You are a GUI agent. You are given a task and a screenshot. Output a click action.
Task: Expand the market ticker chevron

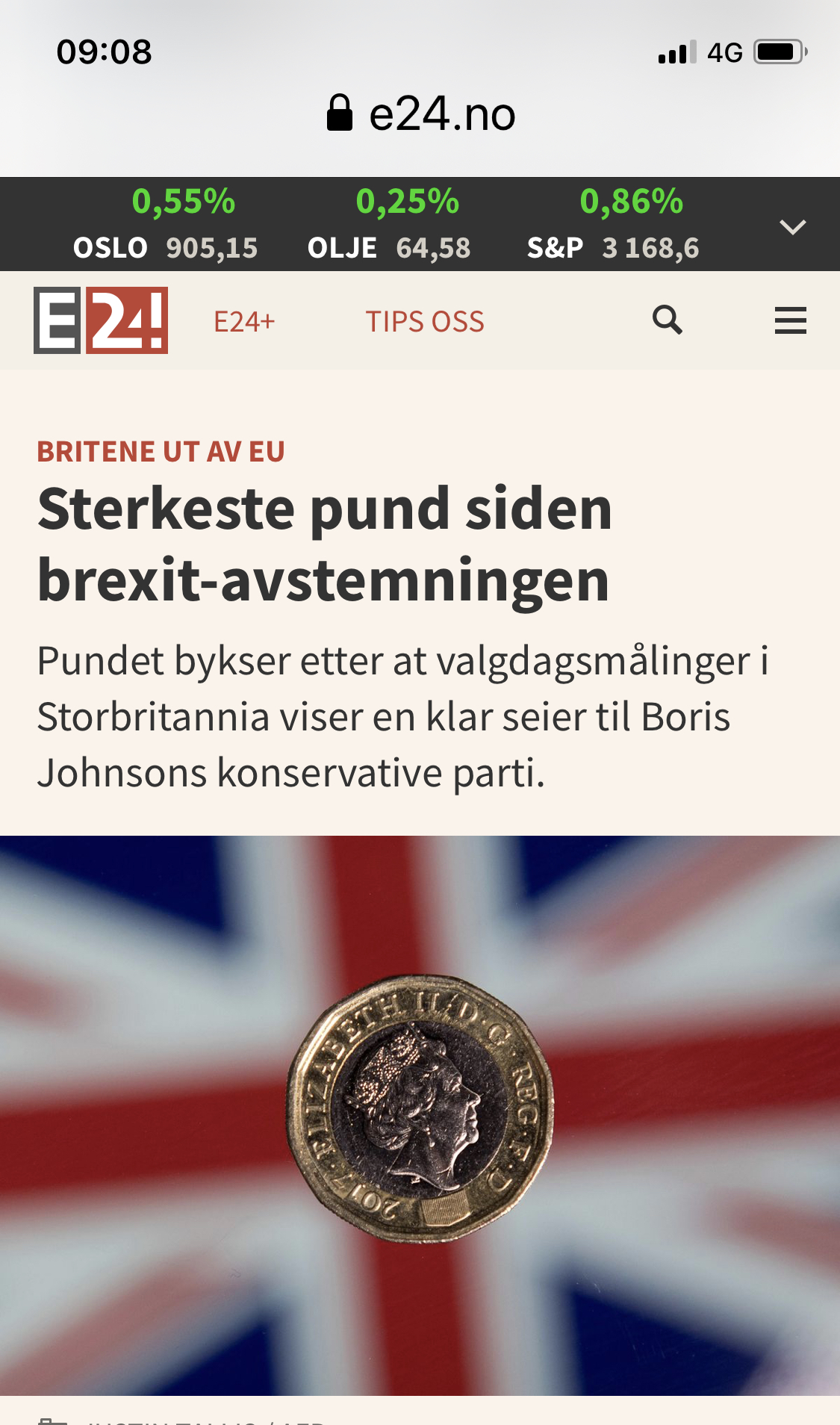coord(792,226)
